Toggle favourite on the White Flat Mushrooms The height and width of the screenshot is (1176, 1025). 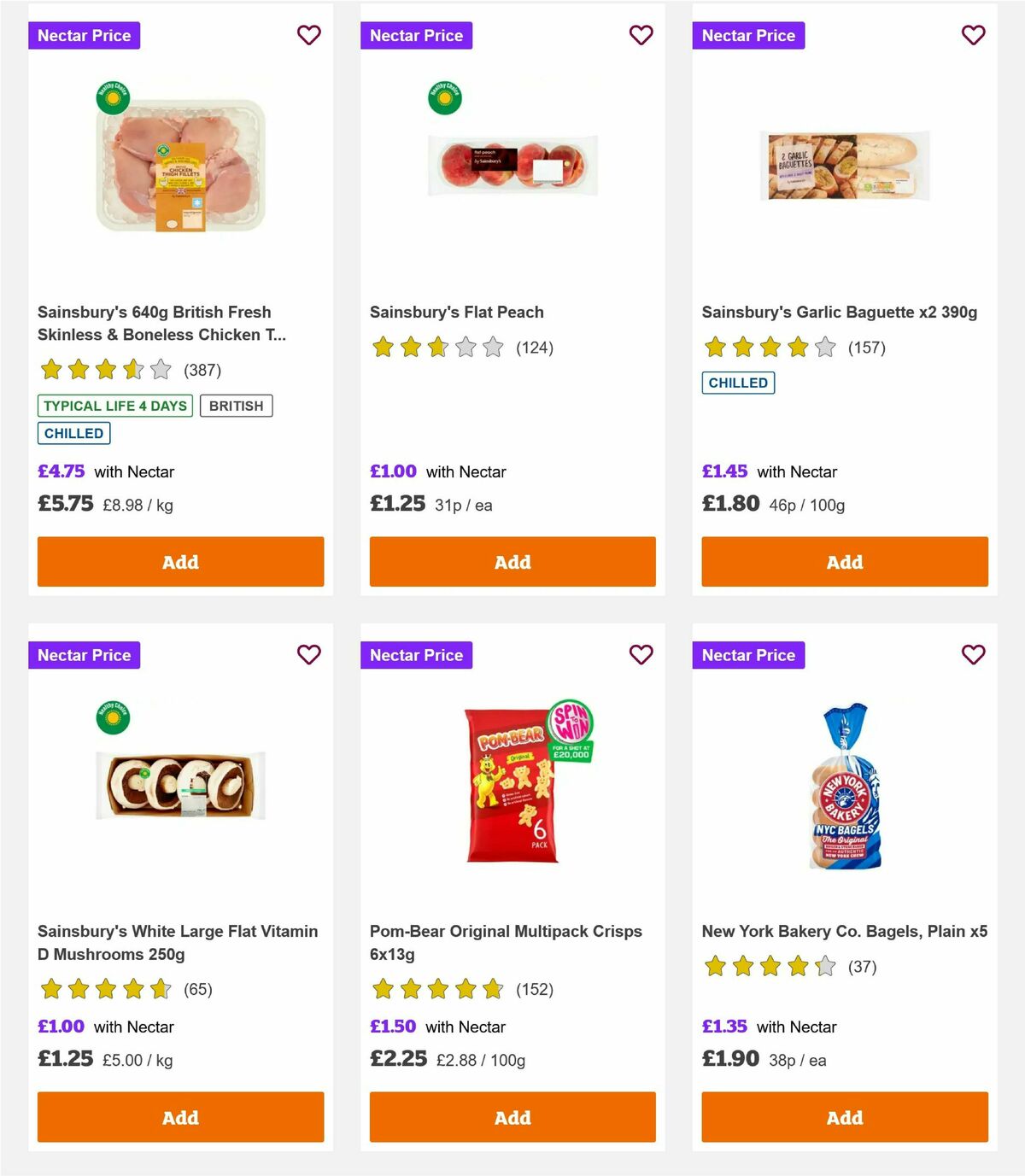coord(309,655)
